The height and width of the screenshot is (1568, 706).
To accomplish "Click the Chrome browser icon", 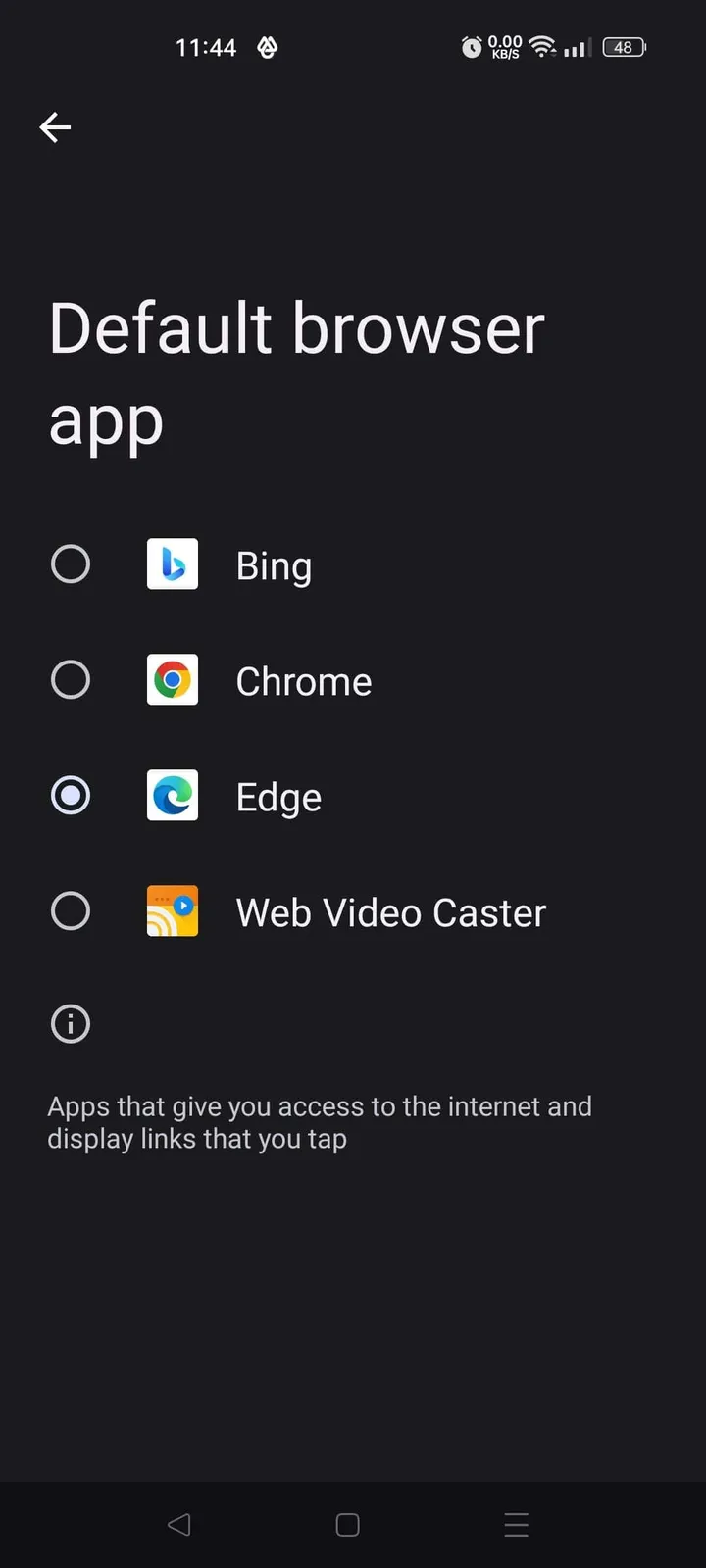I will pos(172,679).
